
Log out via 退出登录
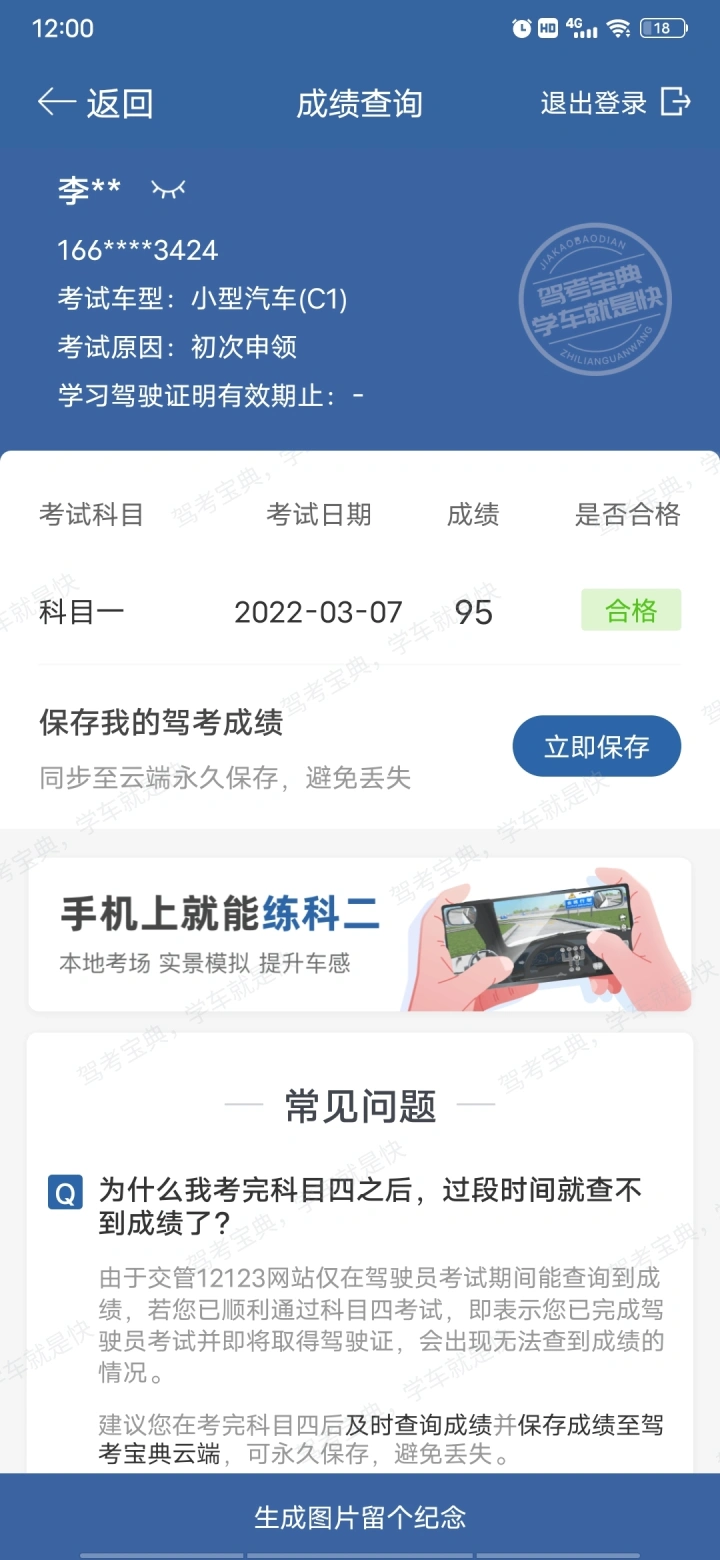[615, 102]
